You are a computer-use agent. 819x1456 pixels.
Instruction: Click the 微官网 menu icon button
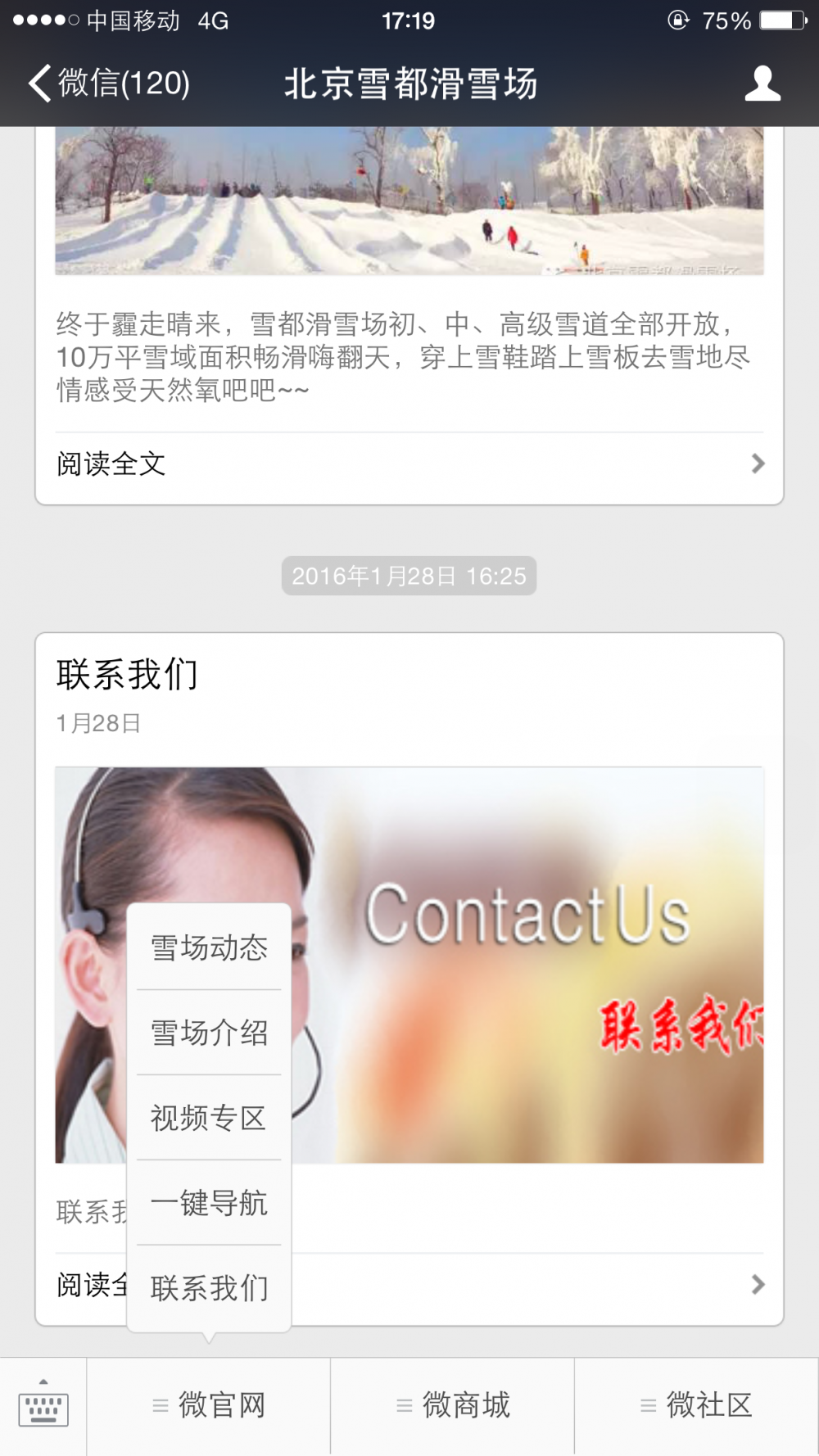pos(209,1404)
